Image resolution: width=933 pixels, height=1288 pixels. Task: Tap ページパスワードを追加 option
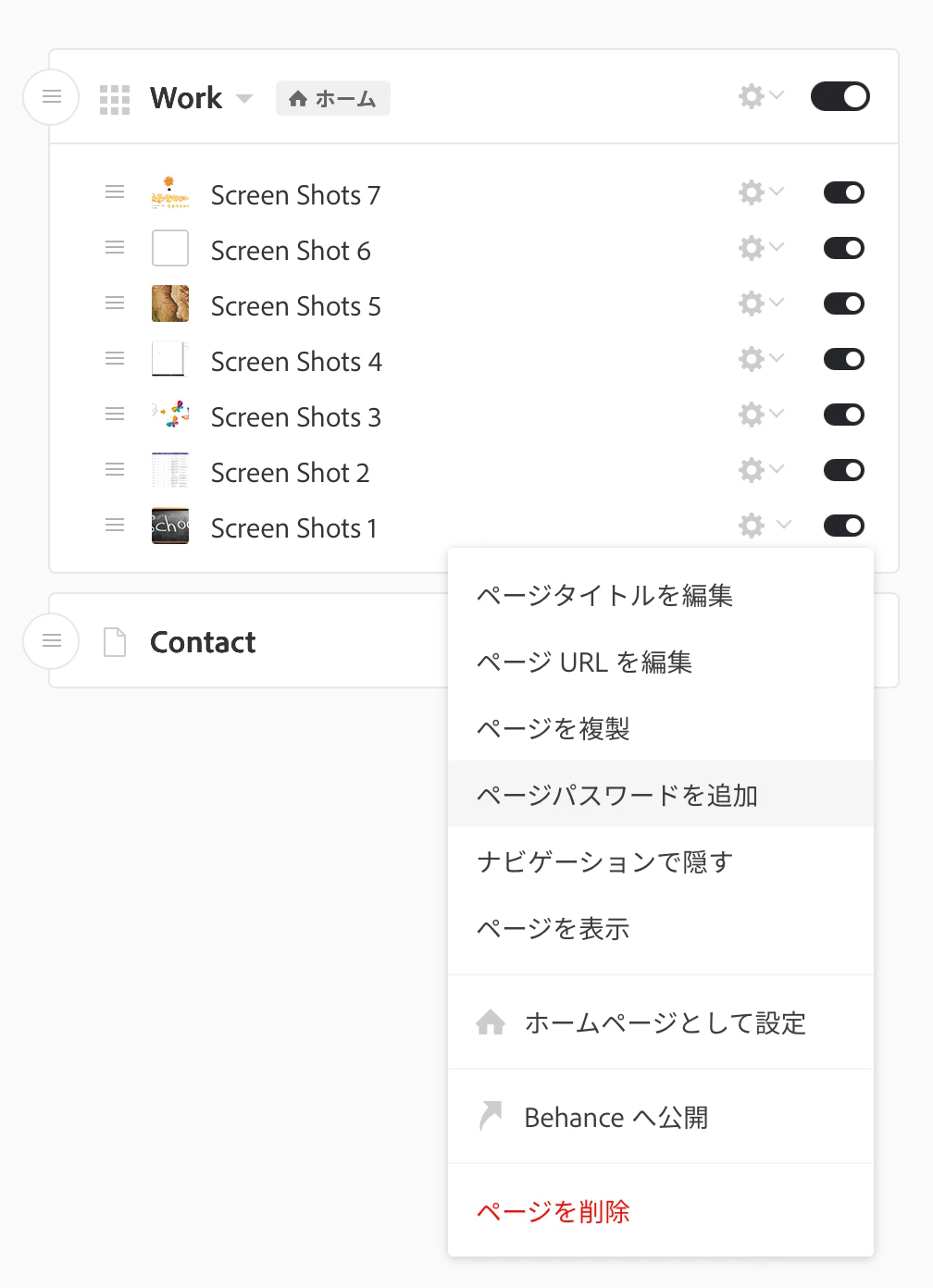617,796
